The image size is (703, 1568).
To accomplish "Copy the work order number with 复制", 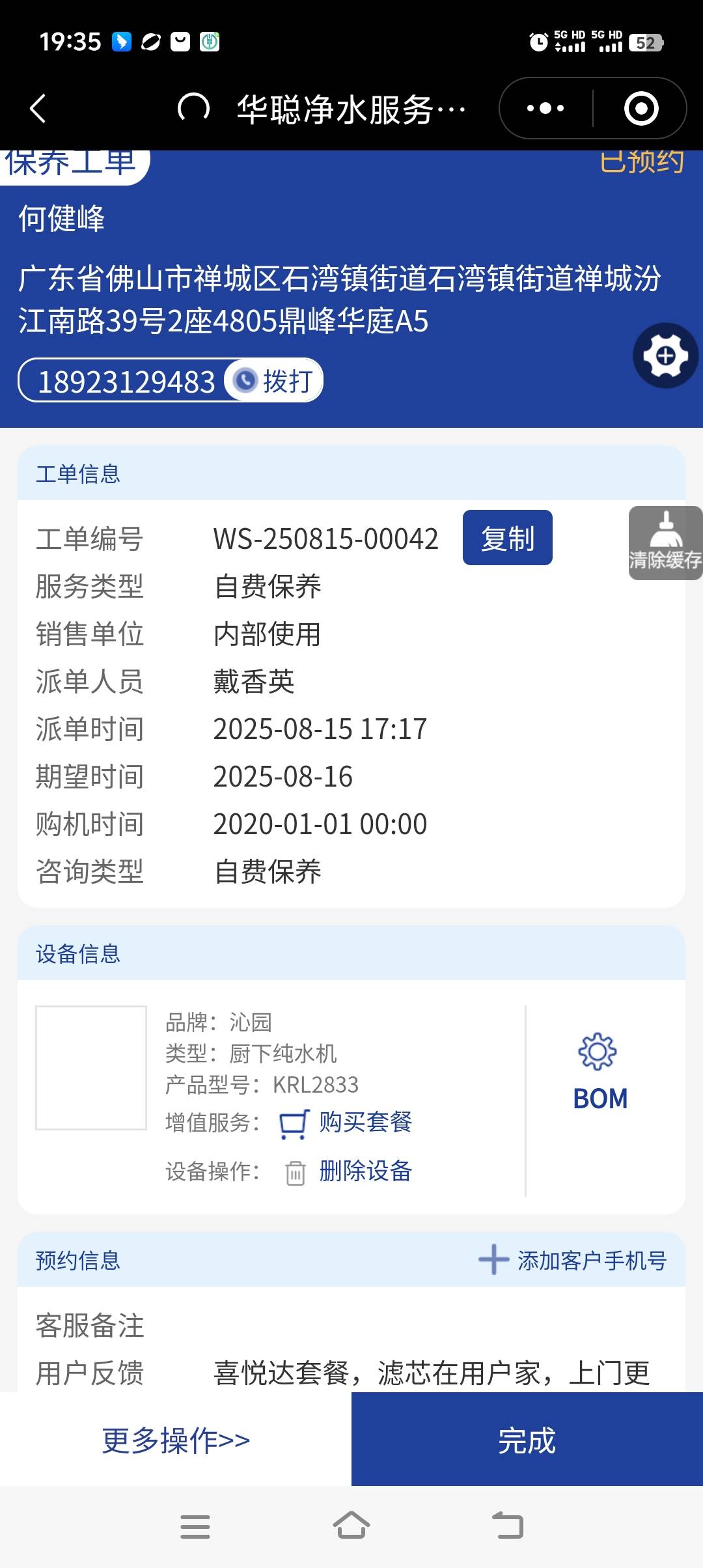I will (x=507, y=538).
